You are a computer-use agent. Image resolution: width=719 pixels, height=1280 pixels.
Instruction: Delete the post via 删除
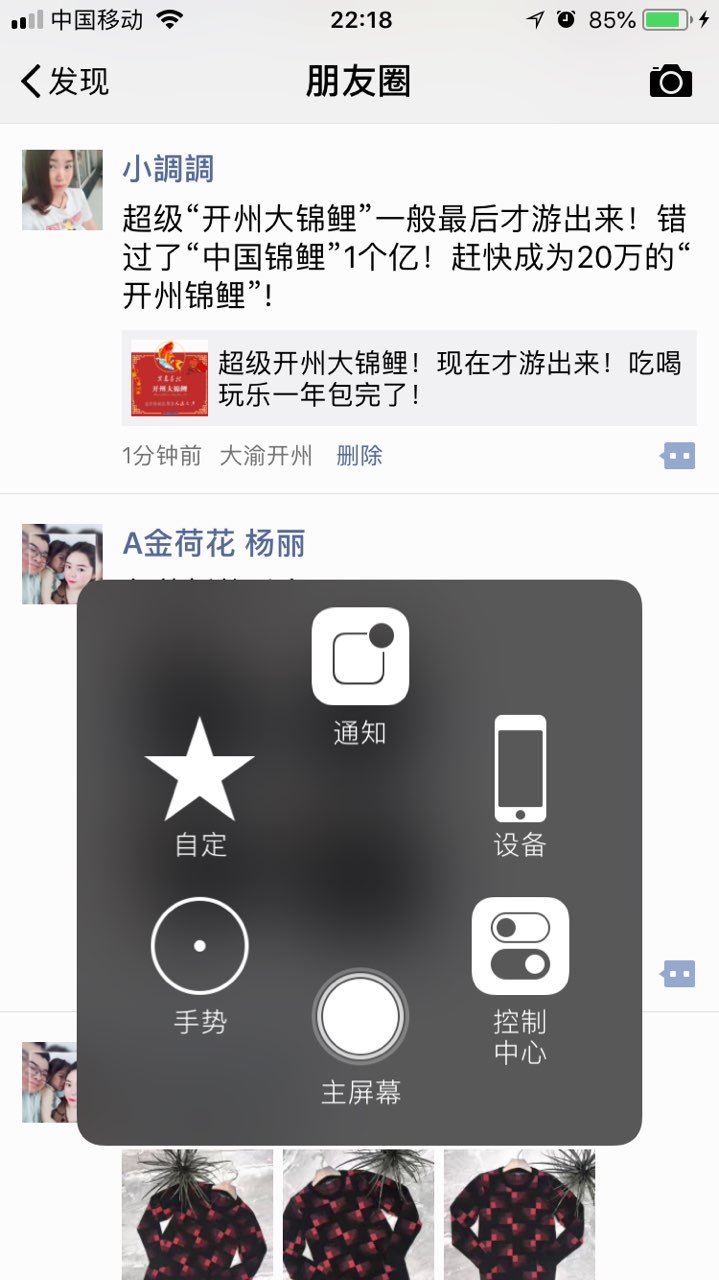point(359,457)
